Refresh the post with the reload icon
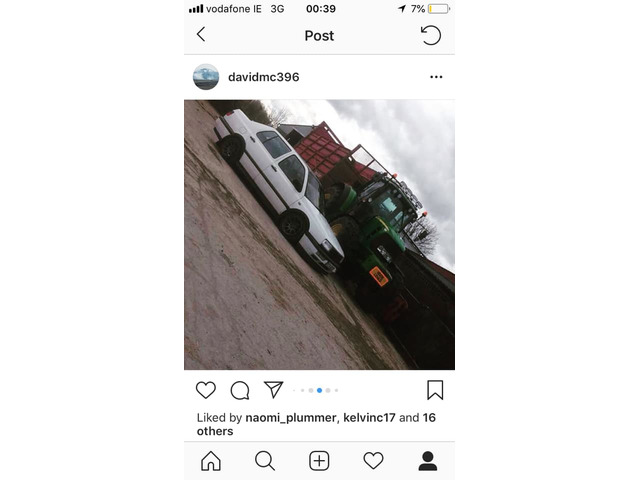The height and width of the screenshot is (480, 640). tap(431, 35)
